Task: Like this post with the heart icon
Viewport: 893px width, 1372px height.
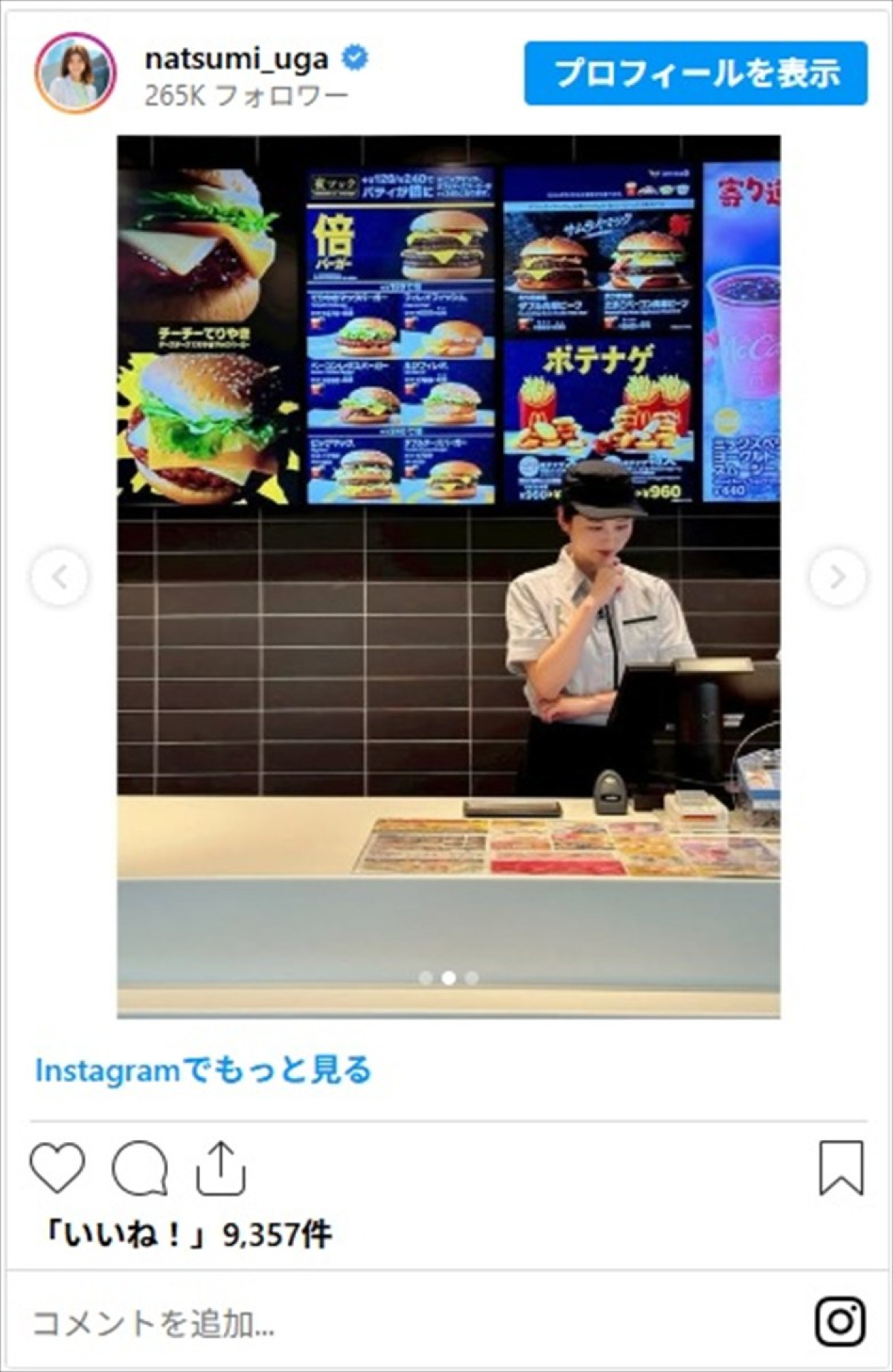Action: pos(57,1167)
